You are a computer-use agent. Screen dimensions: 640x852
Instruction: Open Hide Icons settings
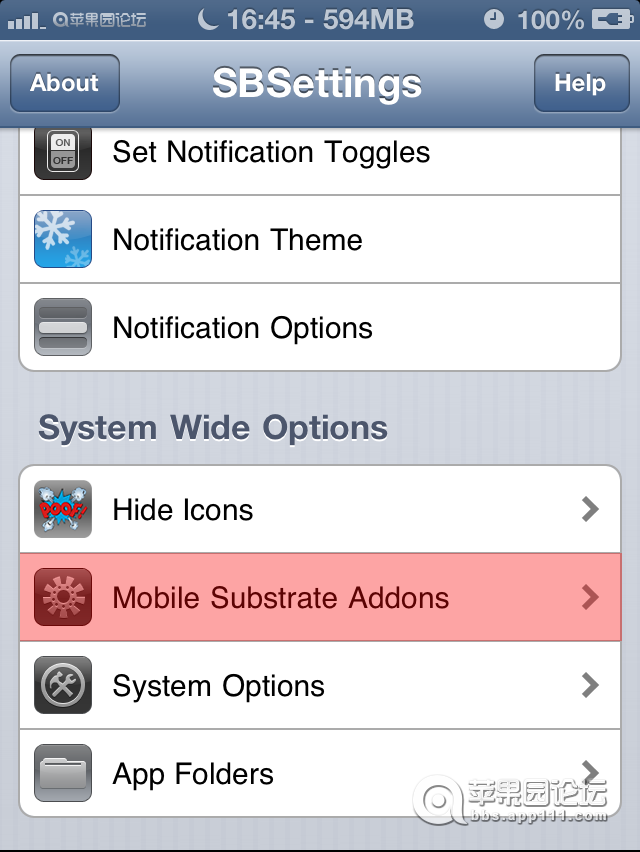tap(183, 510)
